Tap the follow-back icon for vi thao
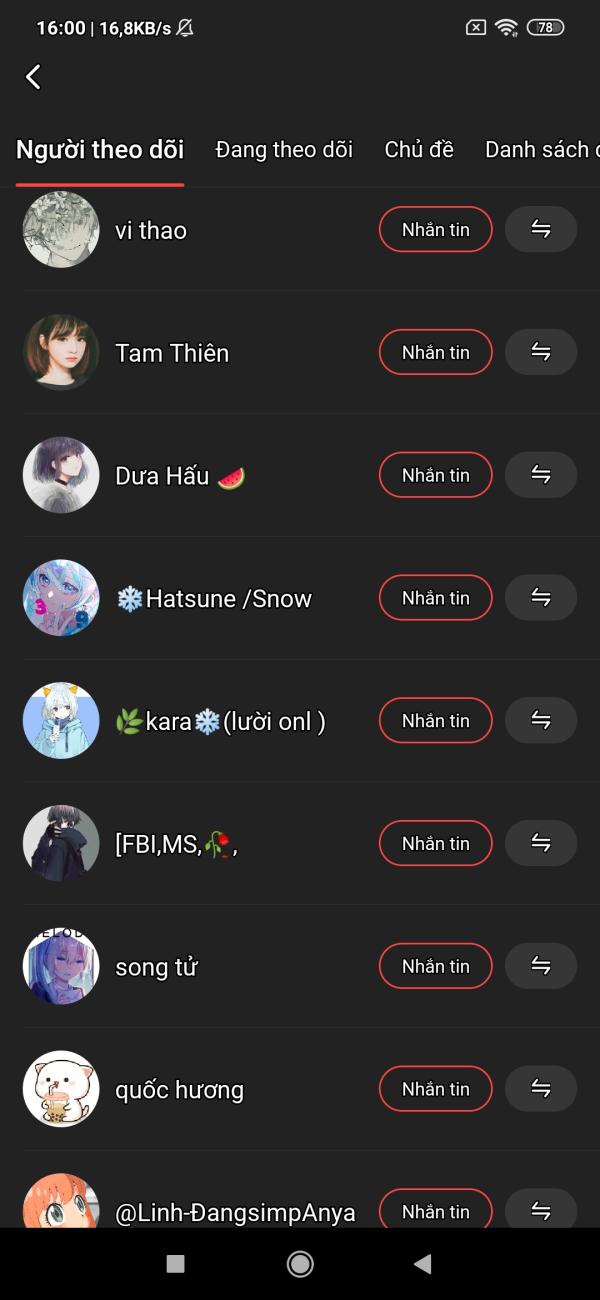Image resolution: width=600 pixels, height=1300 pixels. 540,230
